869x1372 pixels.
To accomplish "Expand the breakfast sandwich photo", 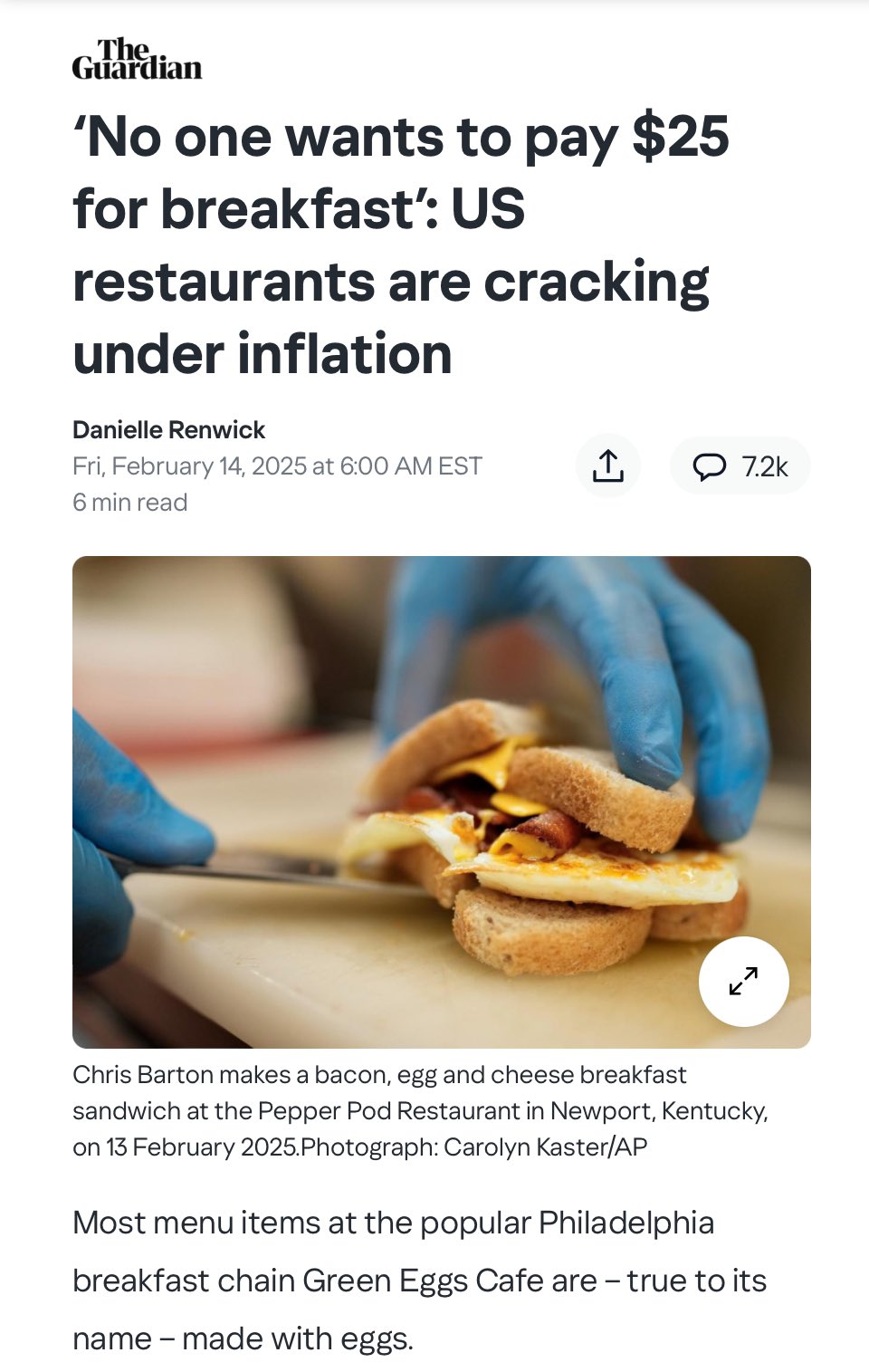I will (743, 982).
